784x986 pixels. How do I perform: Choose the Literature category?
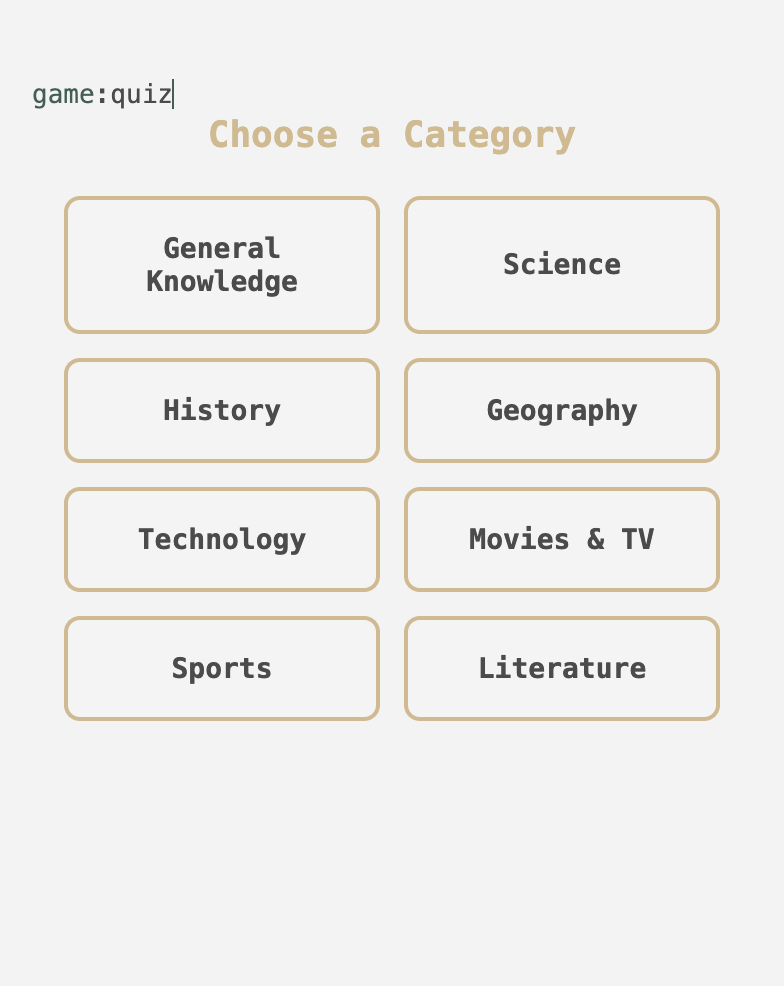pos(561,669)
